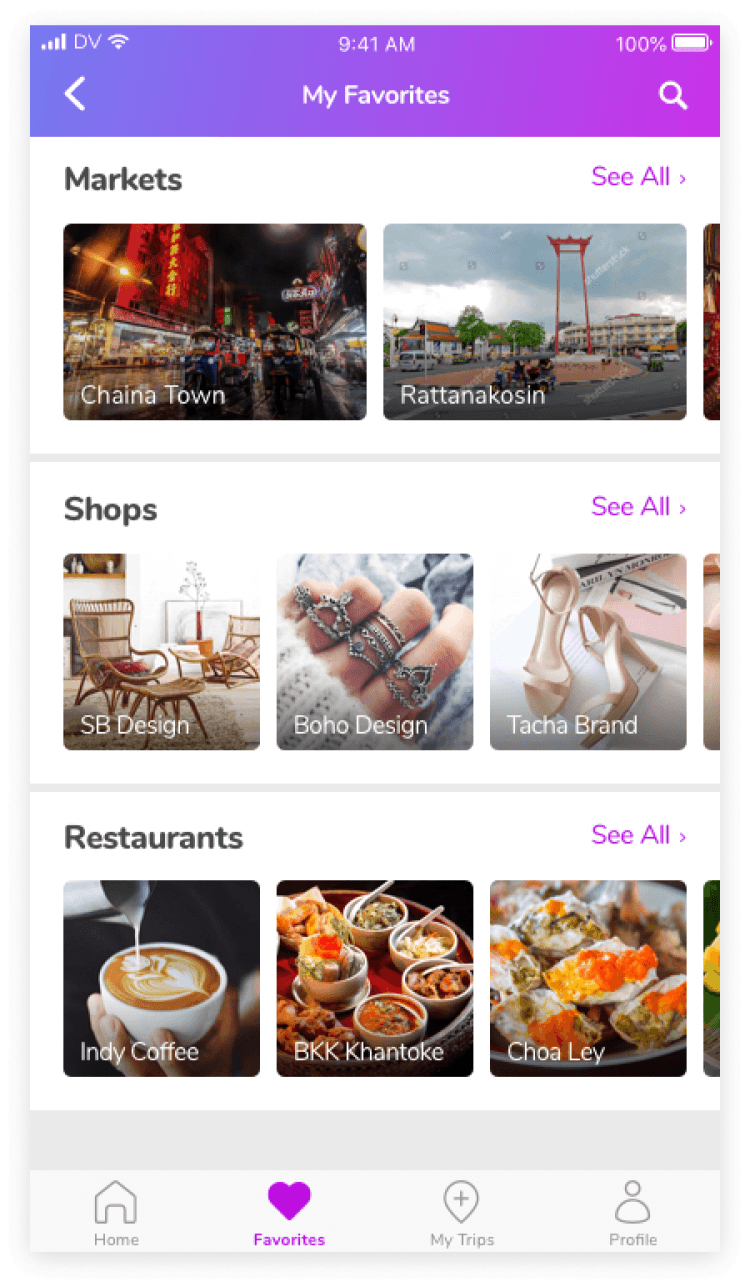
Task: Go back using the top arrow
Action: click(75, 95)
